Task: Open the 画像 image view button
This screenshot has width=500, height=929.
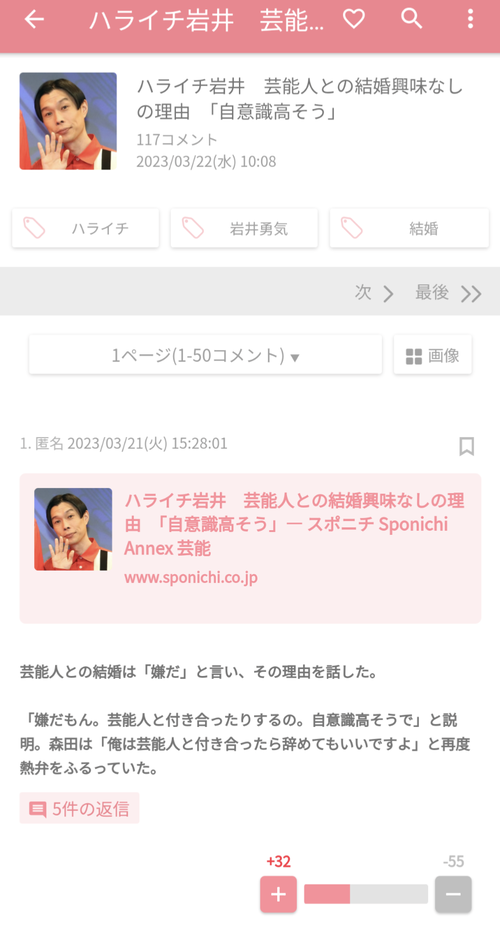Action: (x=432, y=355)
